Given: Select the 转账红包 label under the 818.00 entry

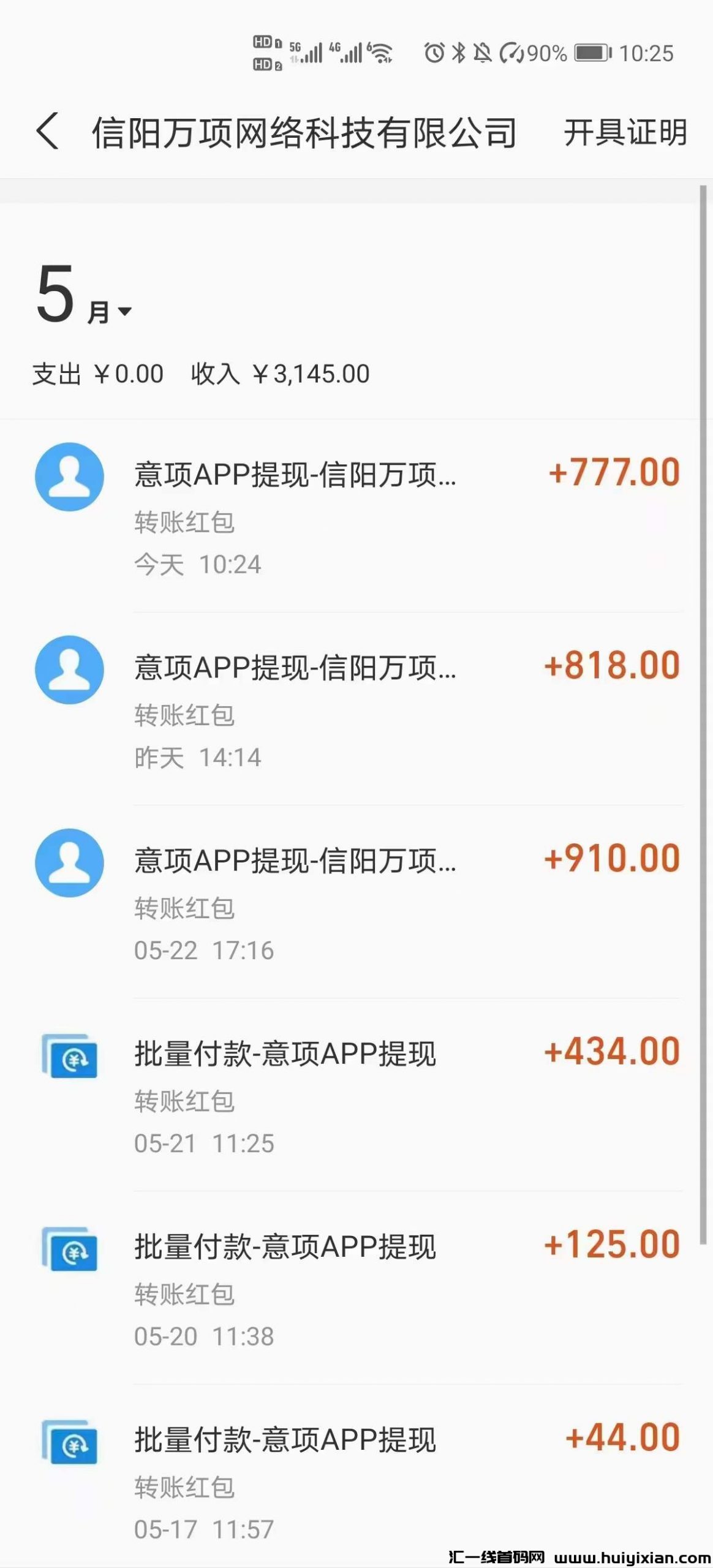Looking at the screenshot, I should click(185, 715).
